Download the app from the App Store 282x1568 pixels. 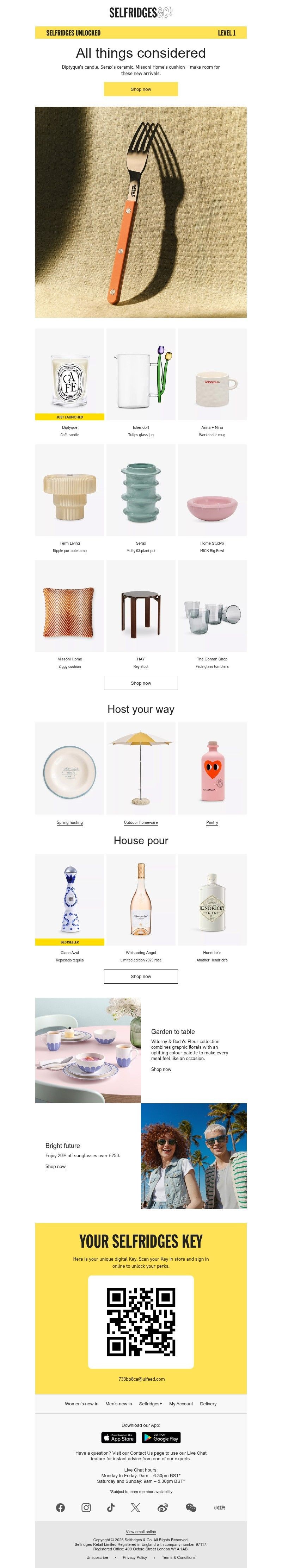coord(119,1438)
